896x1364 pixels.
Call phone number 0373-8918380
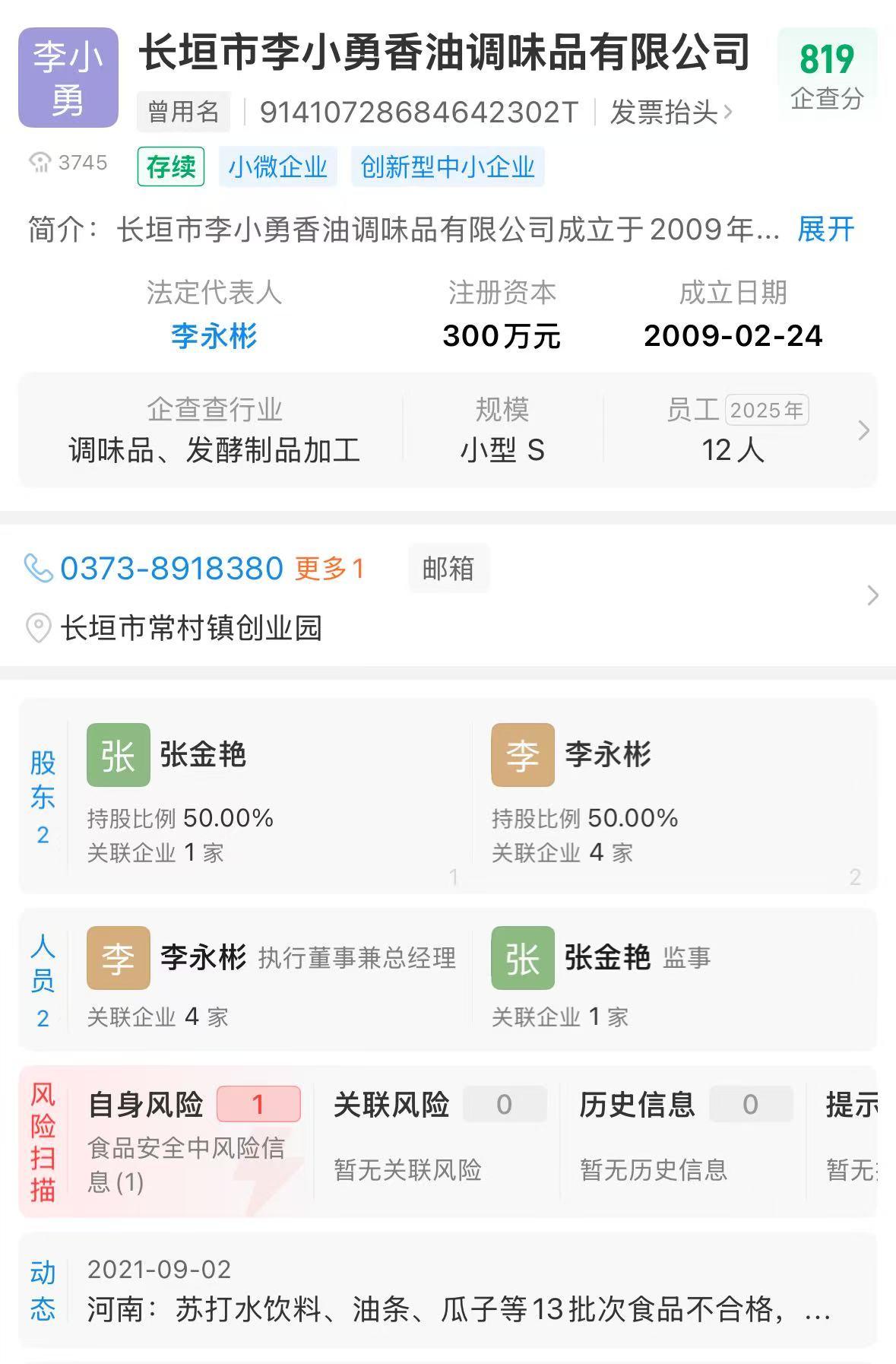(172, 569)
